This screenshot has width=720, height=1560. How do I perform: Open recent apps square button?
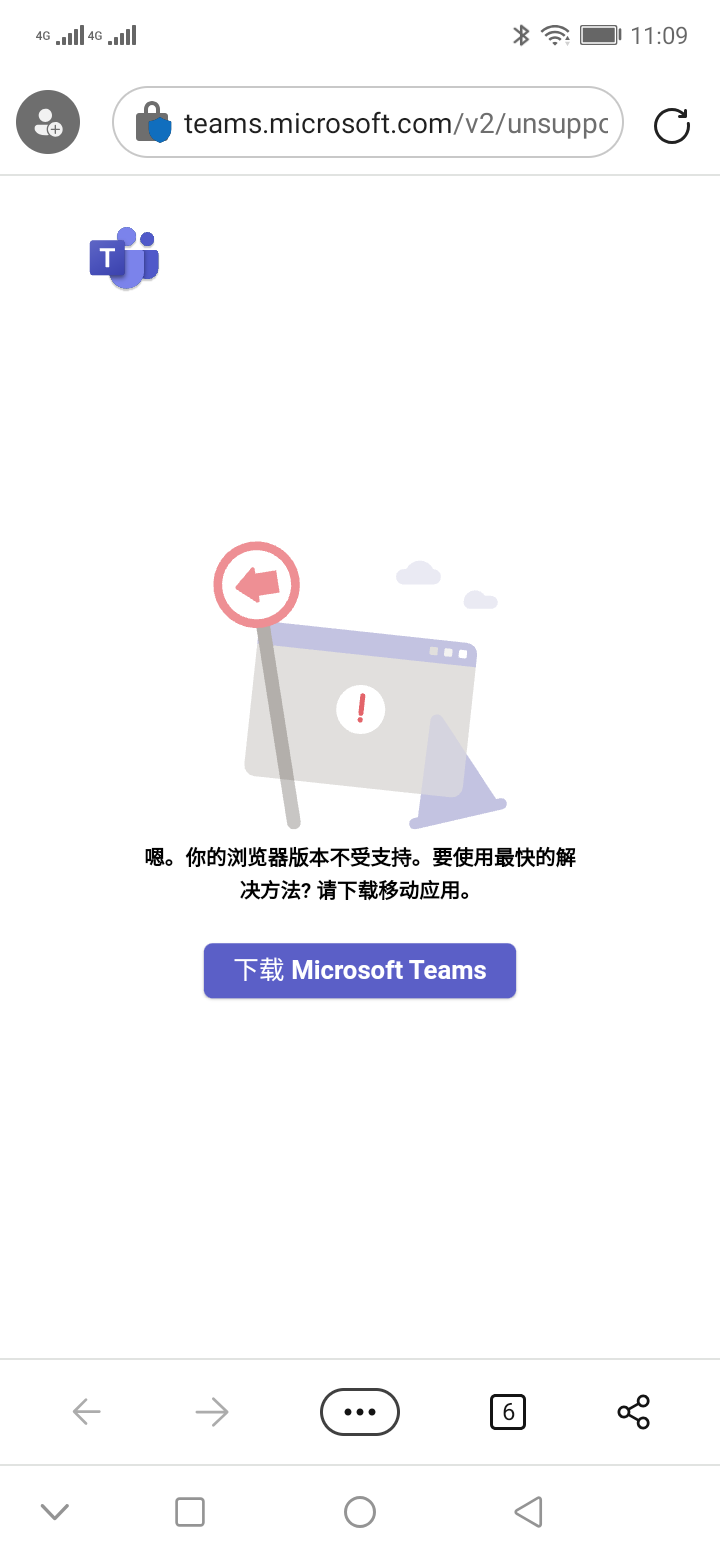point(190,1511)
